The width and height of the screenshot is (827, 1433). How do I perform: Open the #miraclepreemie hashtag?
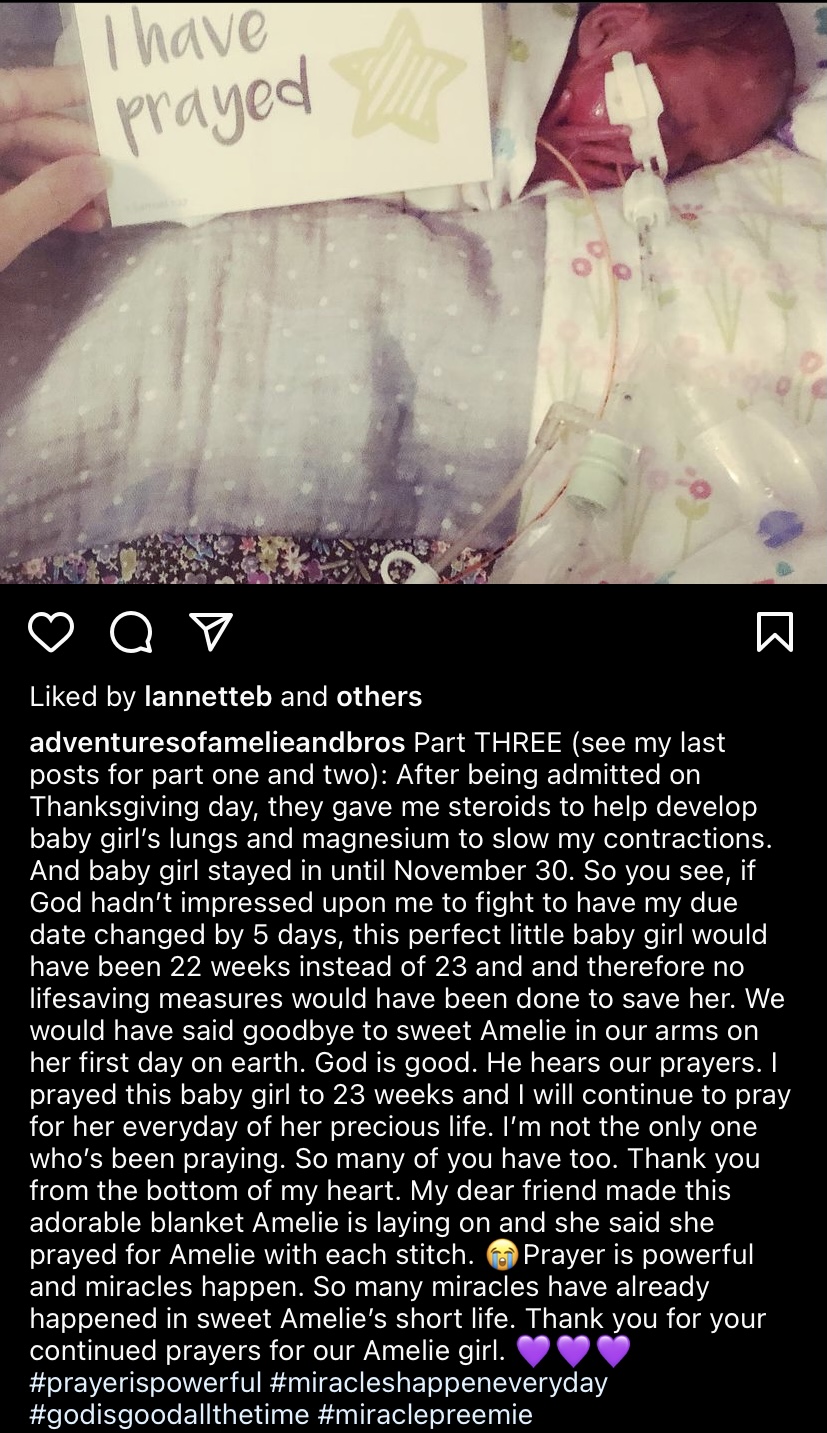pyautogui.click(x=425, y=1415)
